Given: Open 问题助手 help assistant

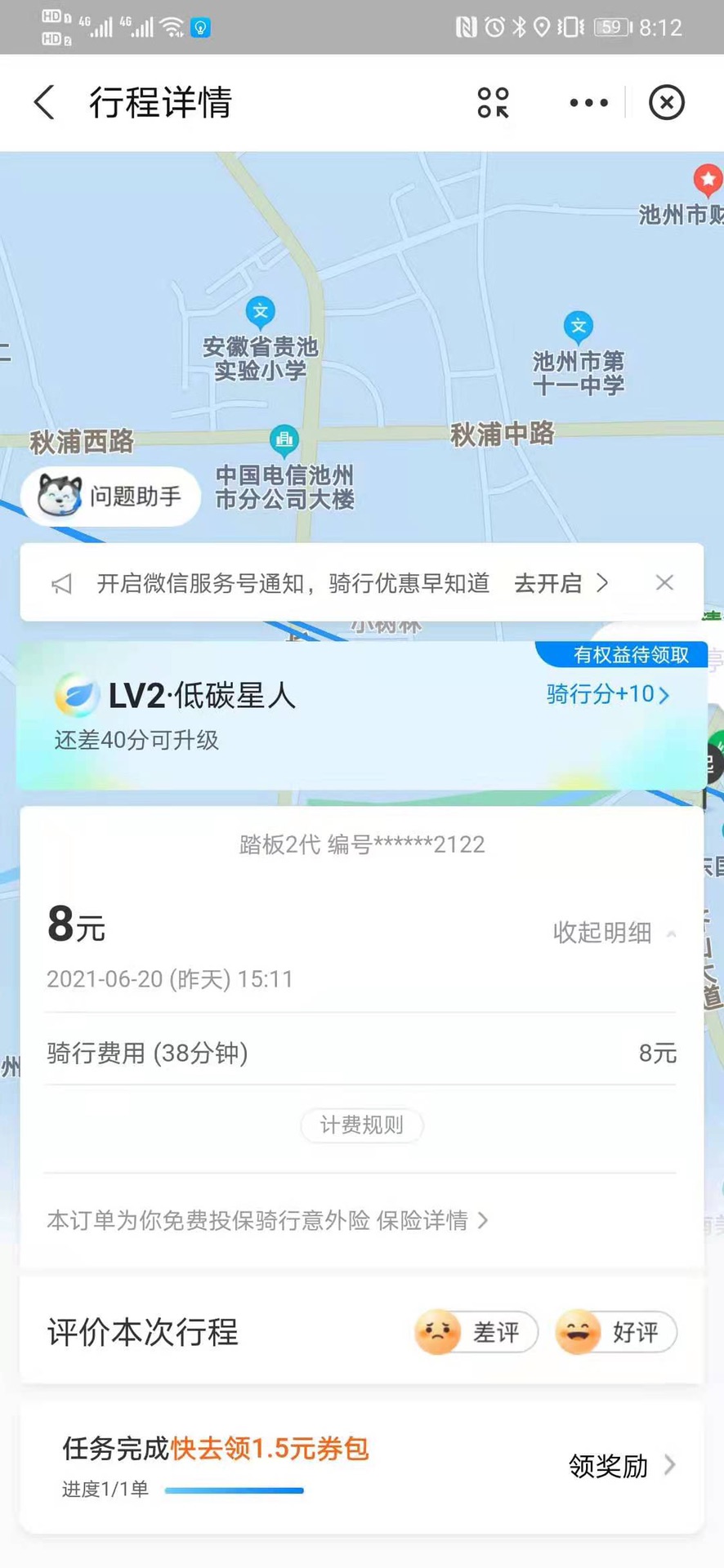Looking at the screenshot, I should tap(112, 497).
